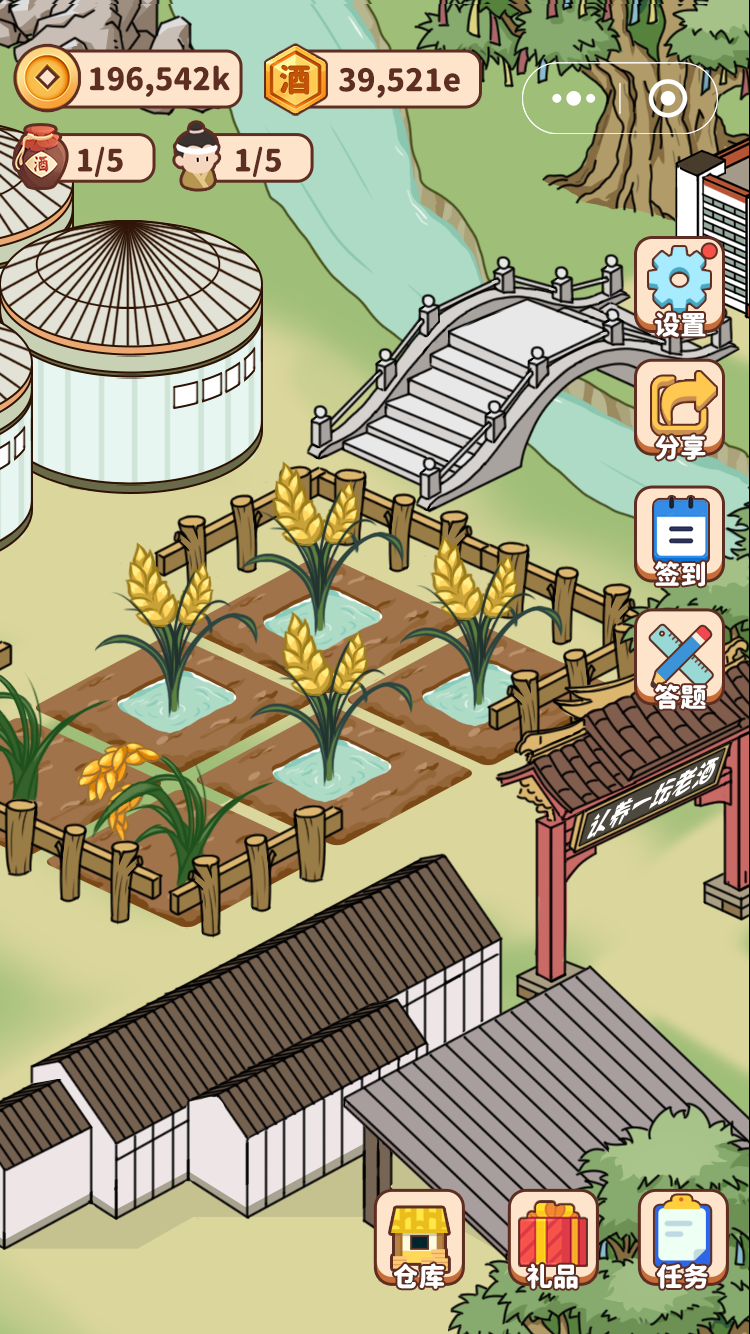Image resolution: width=750 pixels, height=1334 pixels.
Task: Tap the 分享 share button
Action: pos(679,409)
